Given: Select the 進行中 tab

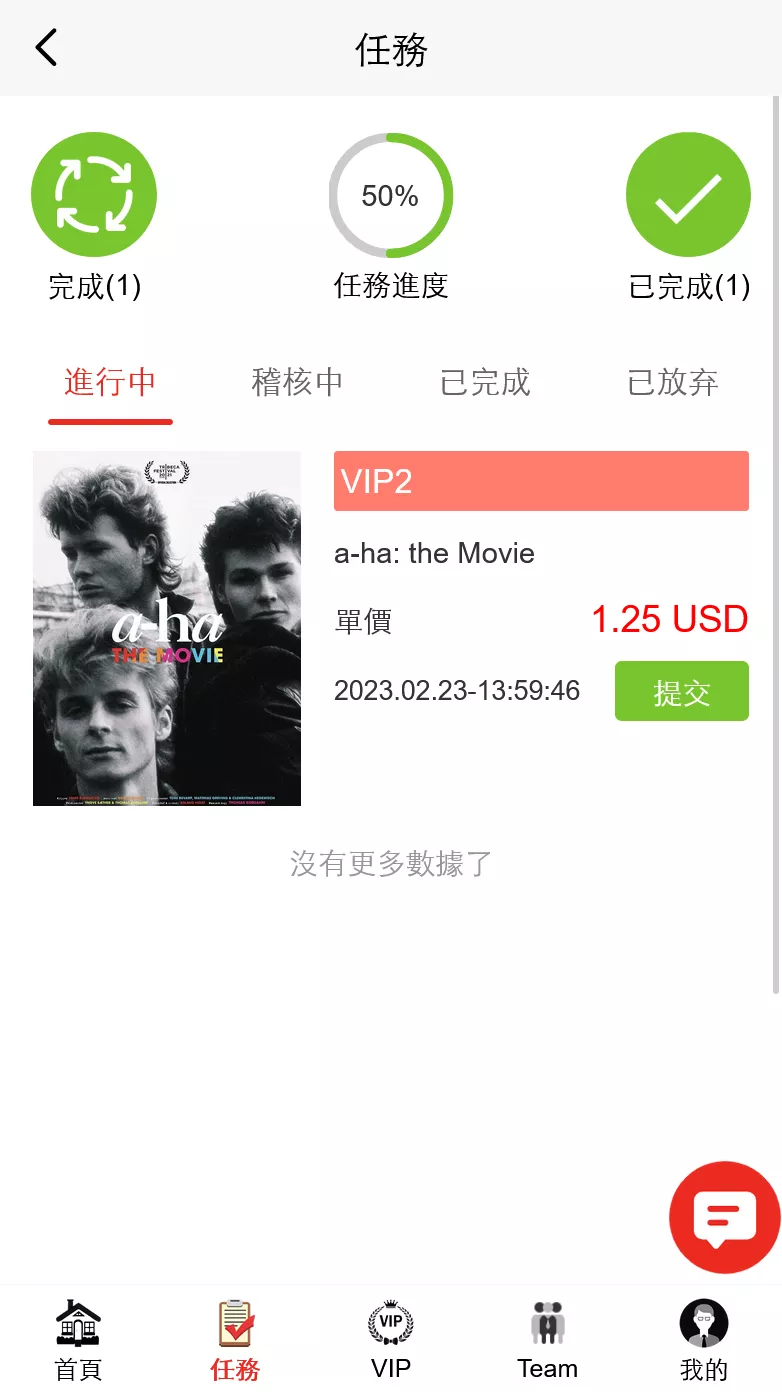Looking at the screenshot, I should click(110, 383).
